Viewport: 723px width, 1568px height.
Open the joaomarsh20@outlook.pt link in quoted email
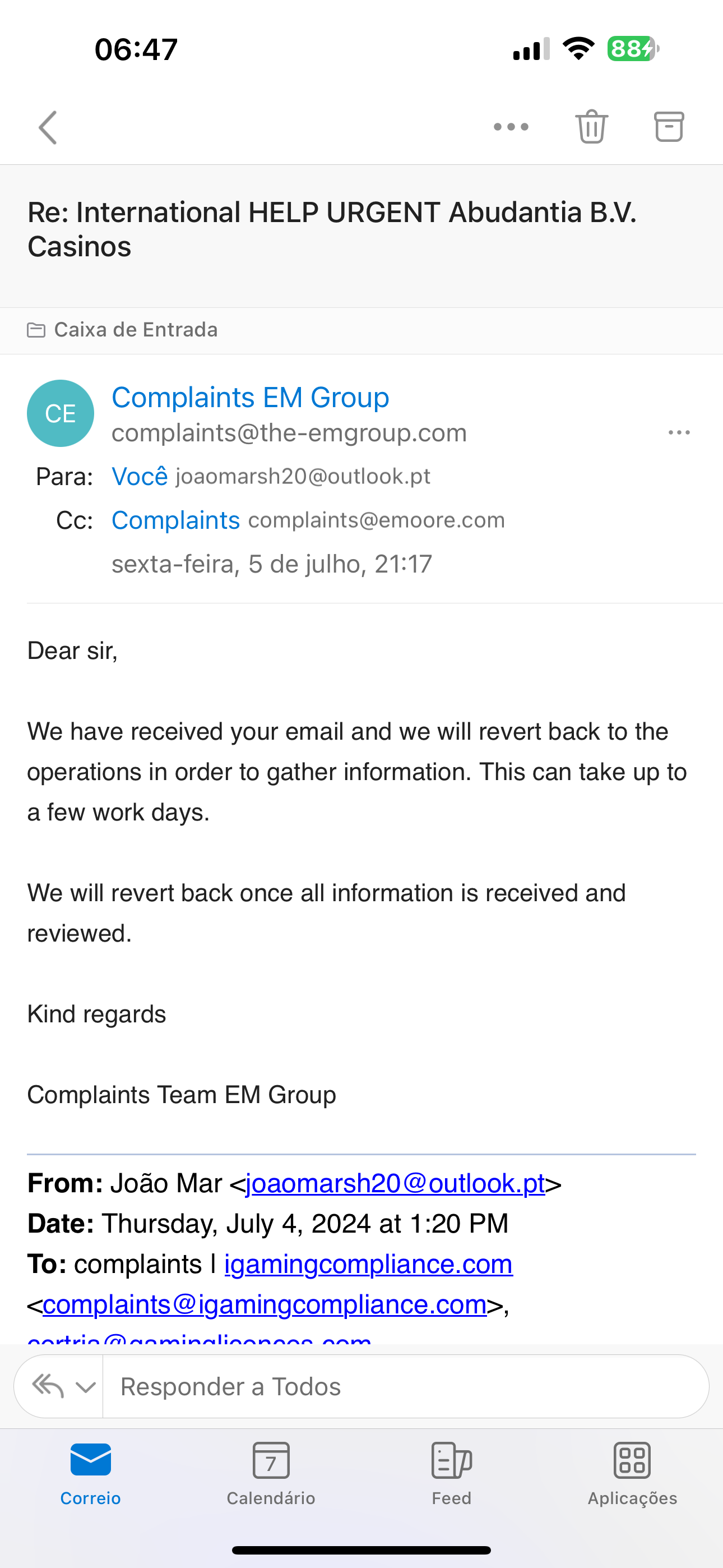point(395,1183)
